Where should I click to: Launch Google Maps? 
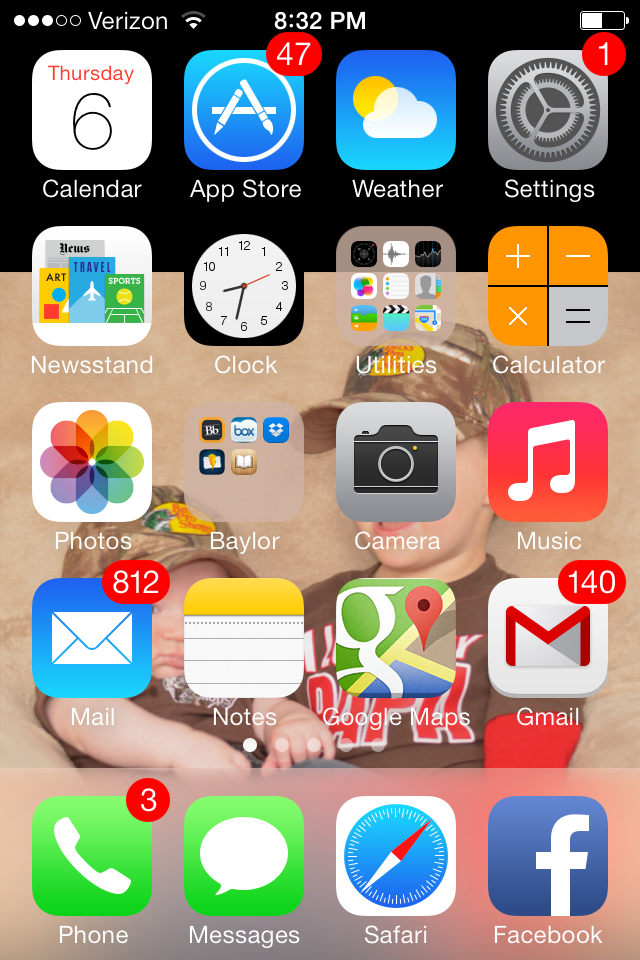[396, 638]
